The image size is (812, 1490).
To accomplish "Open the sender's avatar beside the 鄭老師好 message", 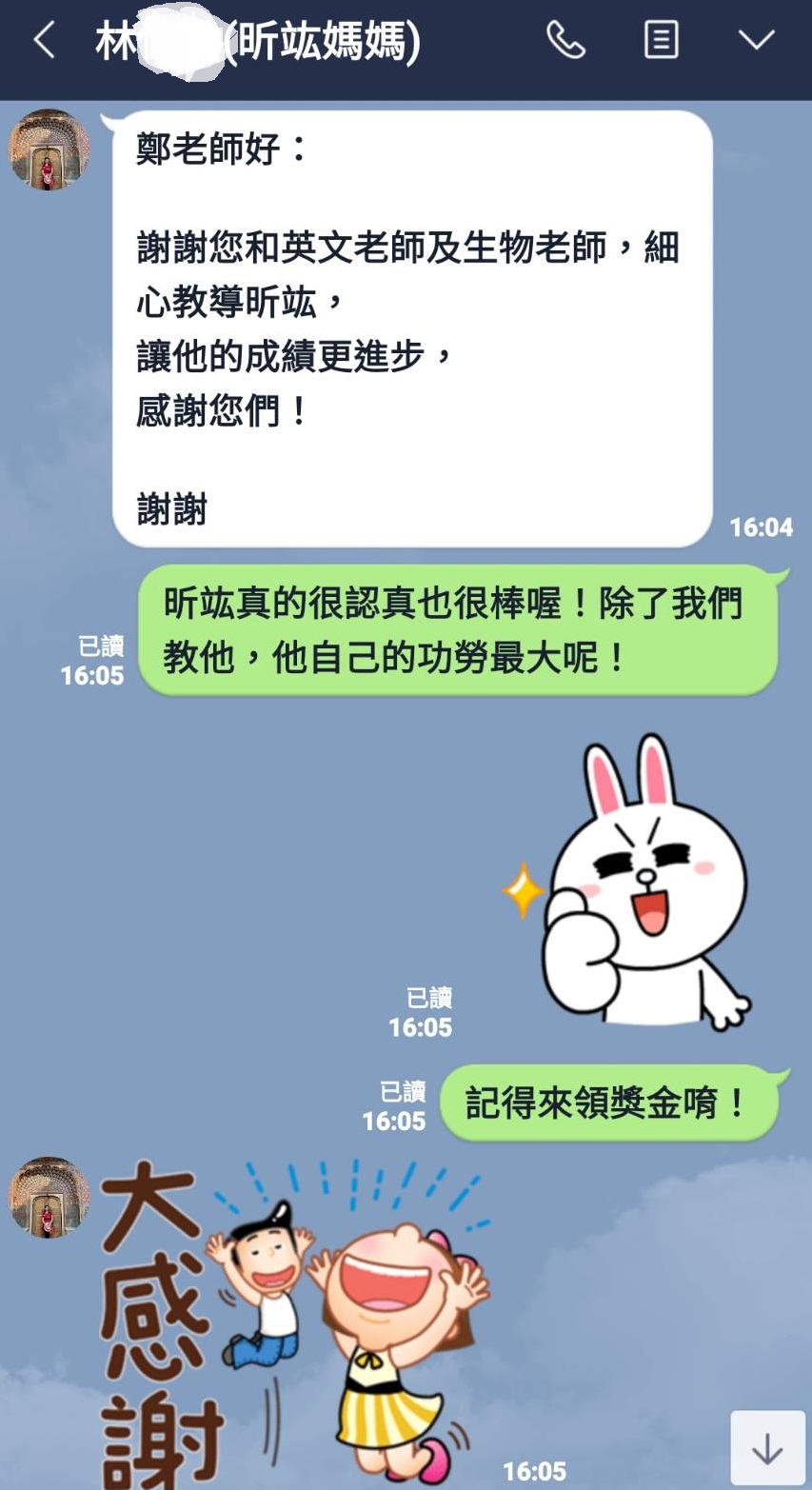I will click(x=49, y=149).
